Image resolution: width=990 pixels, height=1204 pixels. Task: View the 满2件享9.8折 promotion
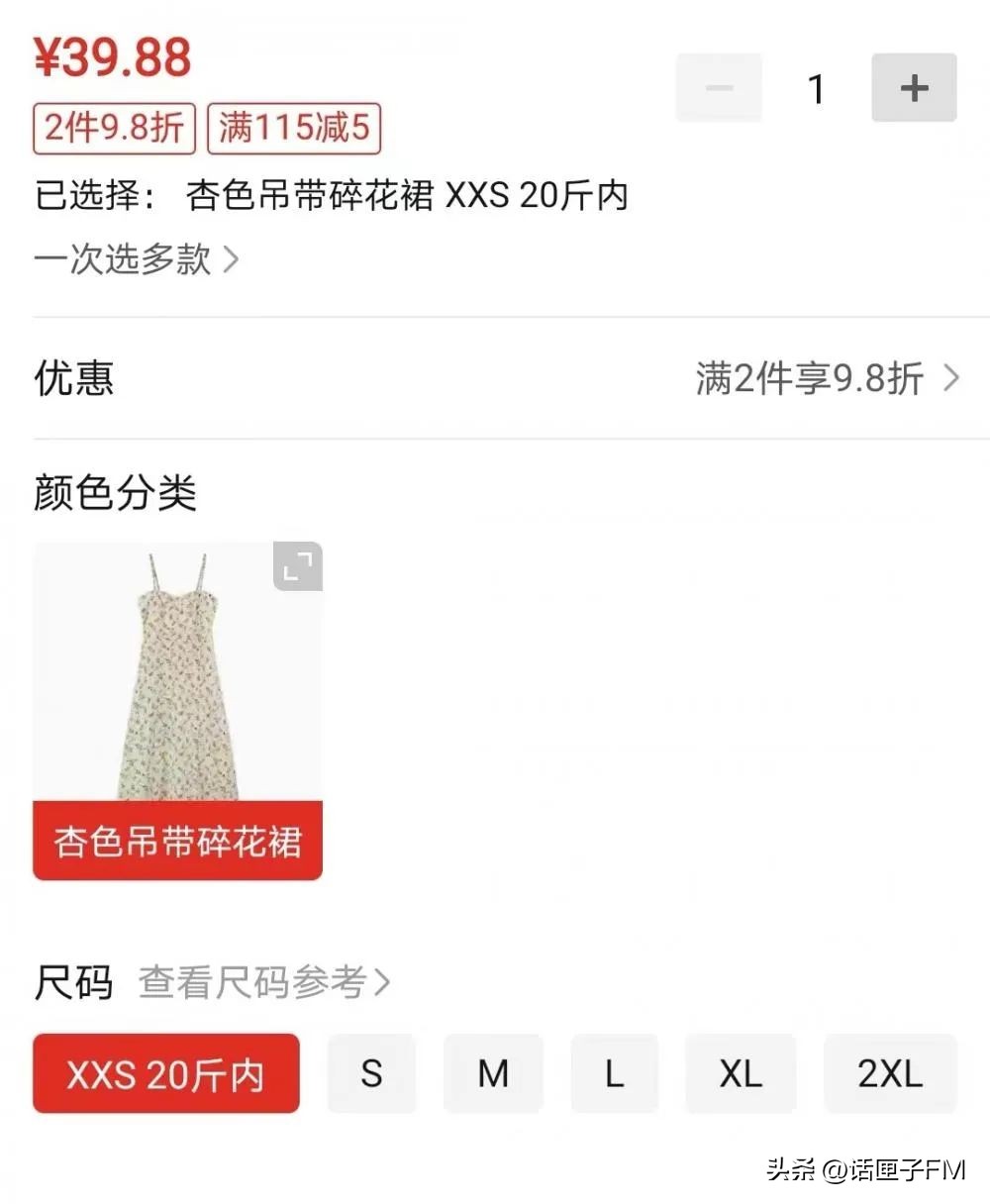[808, 378]
